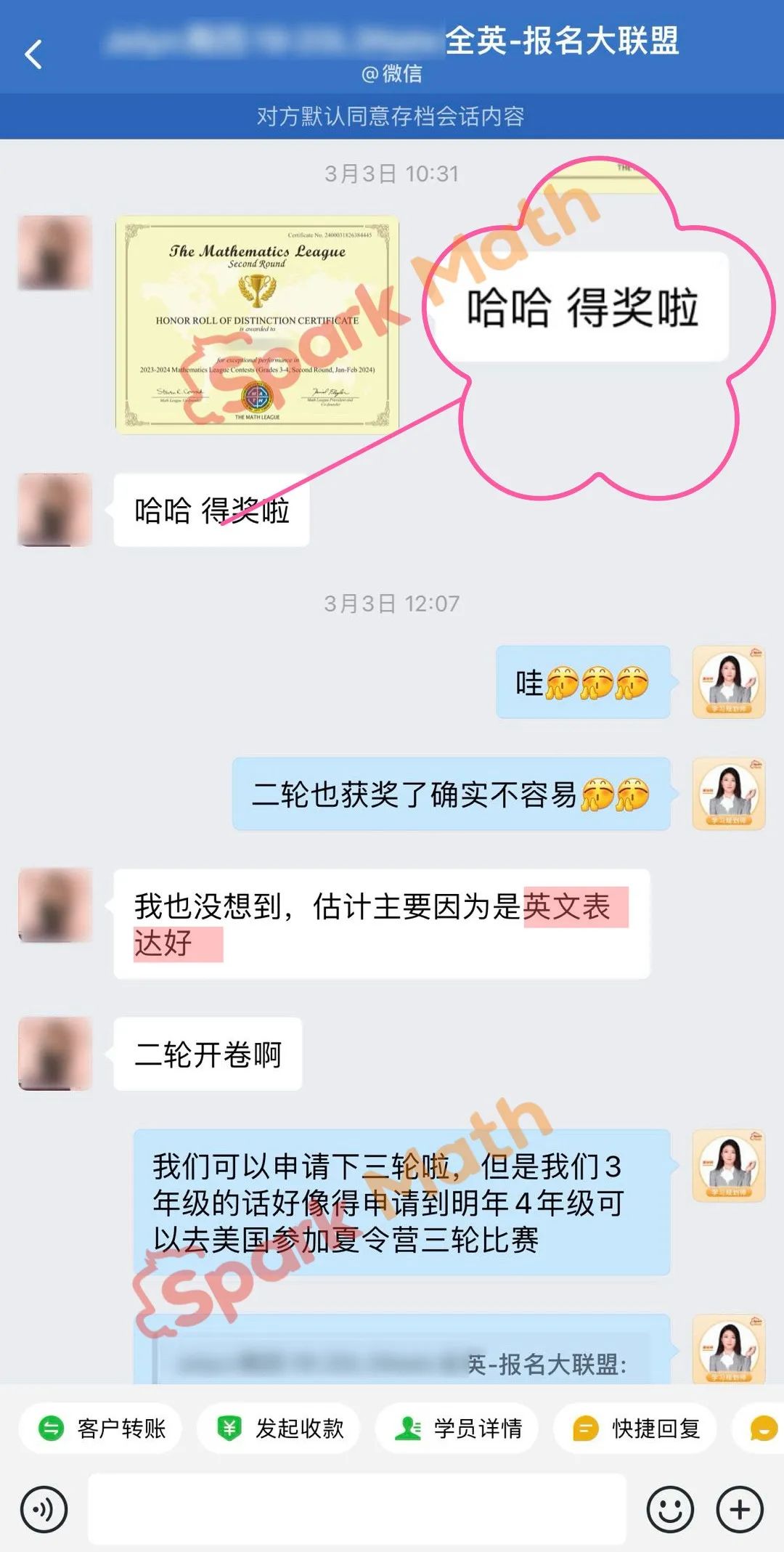Tap the advisor avatar next to 哇 message
784x1552 pixels.
pyautogui.click(x=729, y=682)
